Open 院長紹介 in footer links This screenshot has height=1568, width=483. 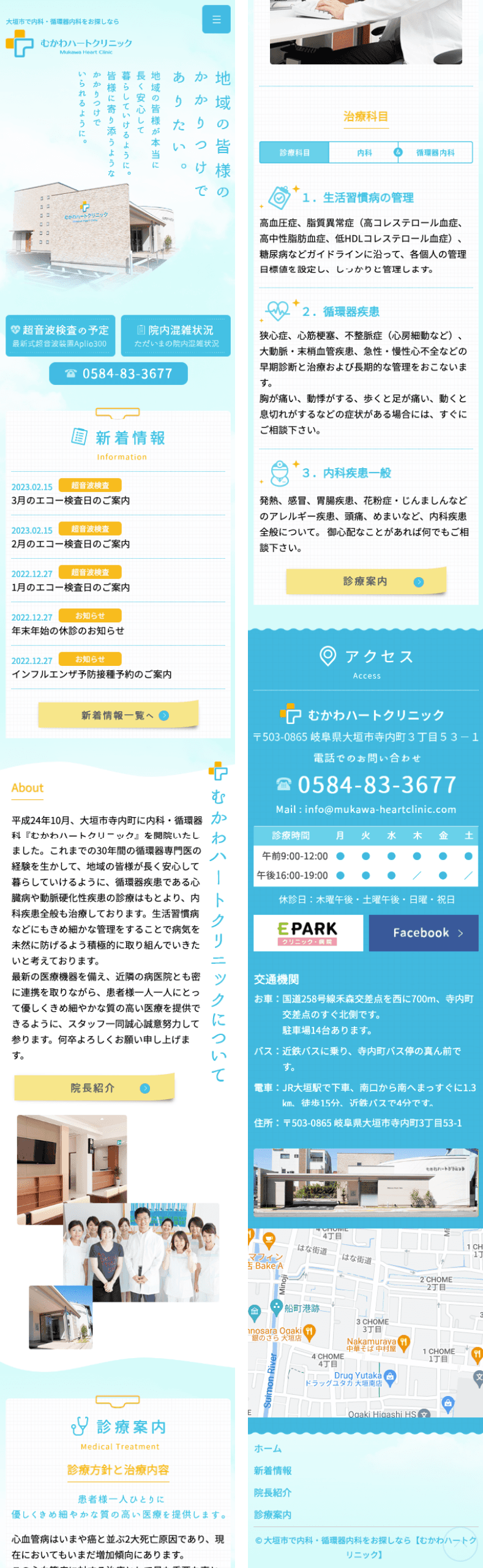[x=272, y=1493]
